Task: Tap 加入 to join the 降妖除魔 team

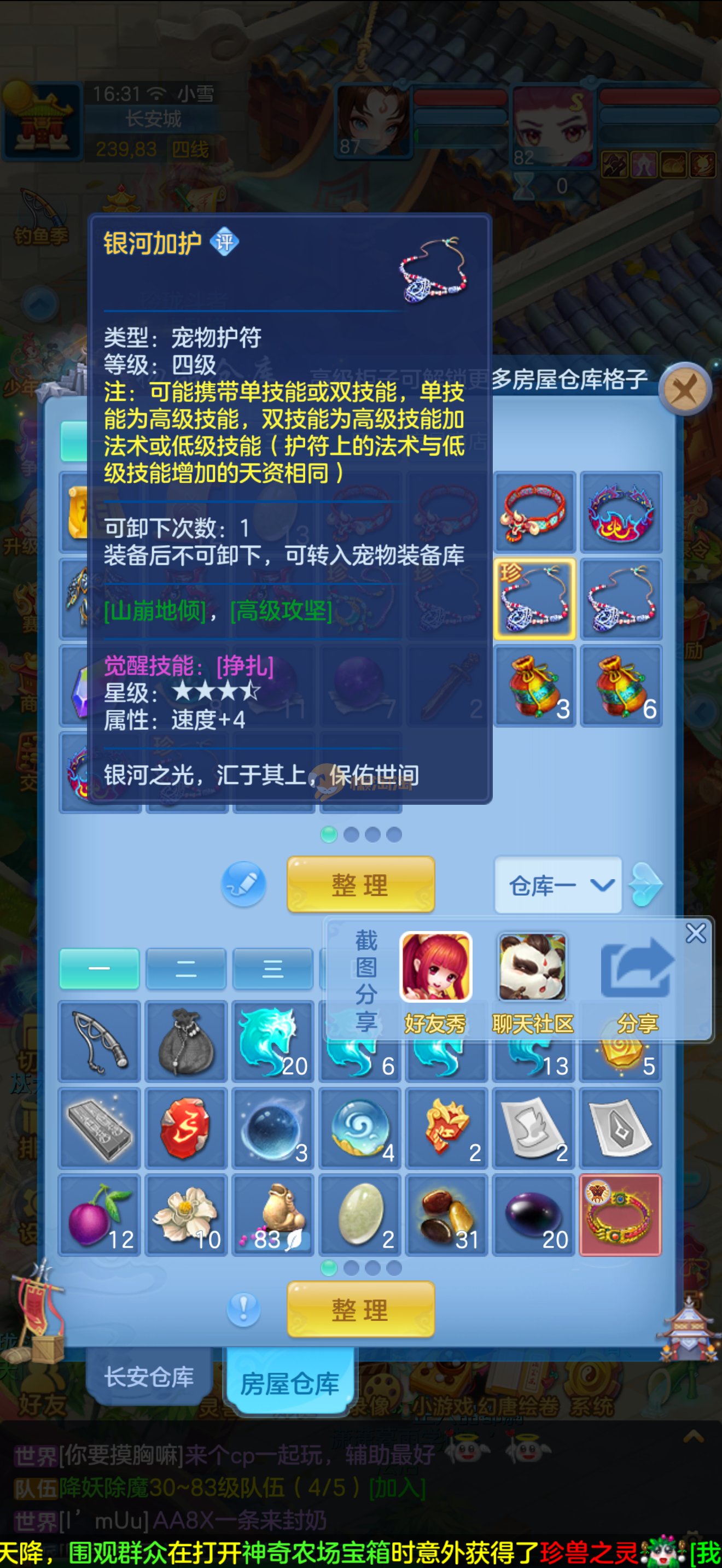Action: click(398, 1488)
